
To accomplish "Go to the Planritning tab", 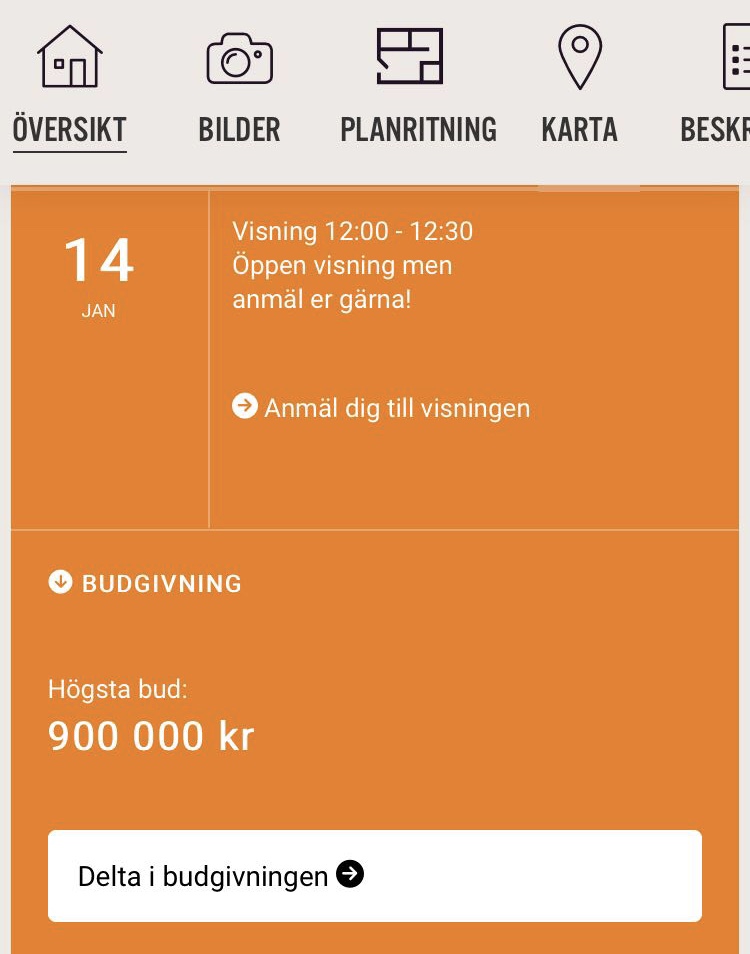I will click(x=418, y=90).
